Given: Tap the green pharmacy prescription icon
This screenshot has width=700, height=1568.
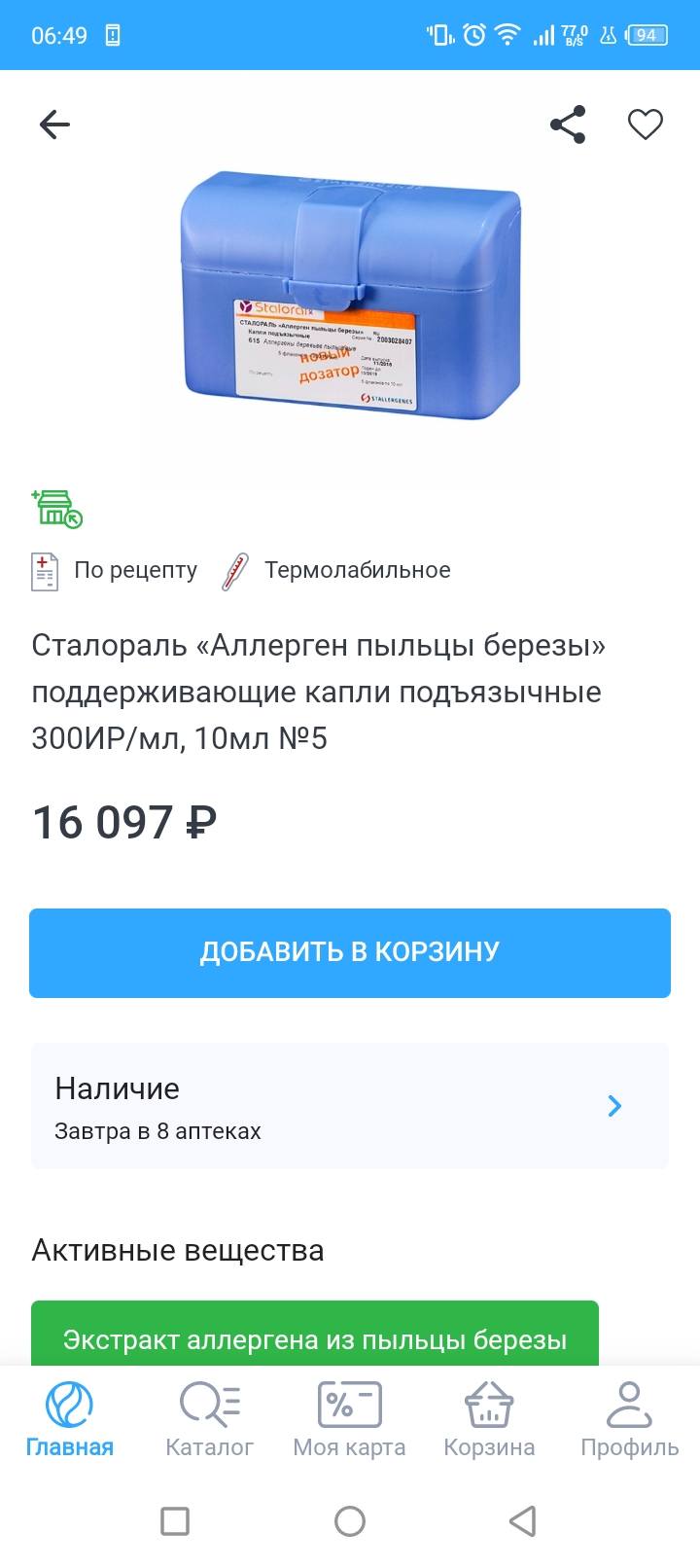Looking at the screenshot, I should click(56, 507).
